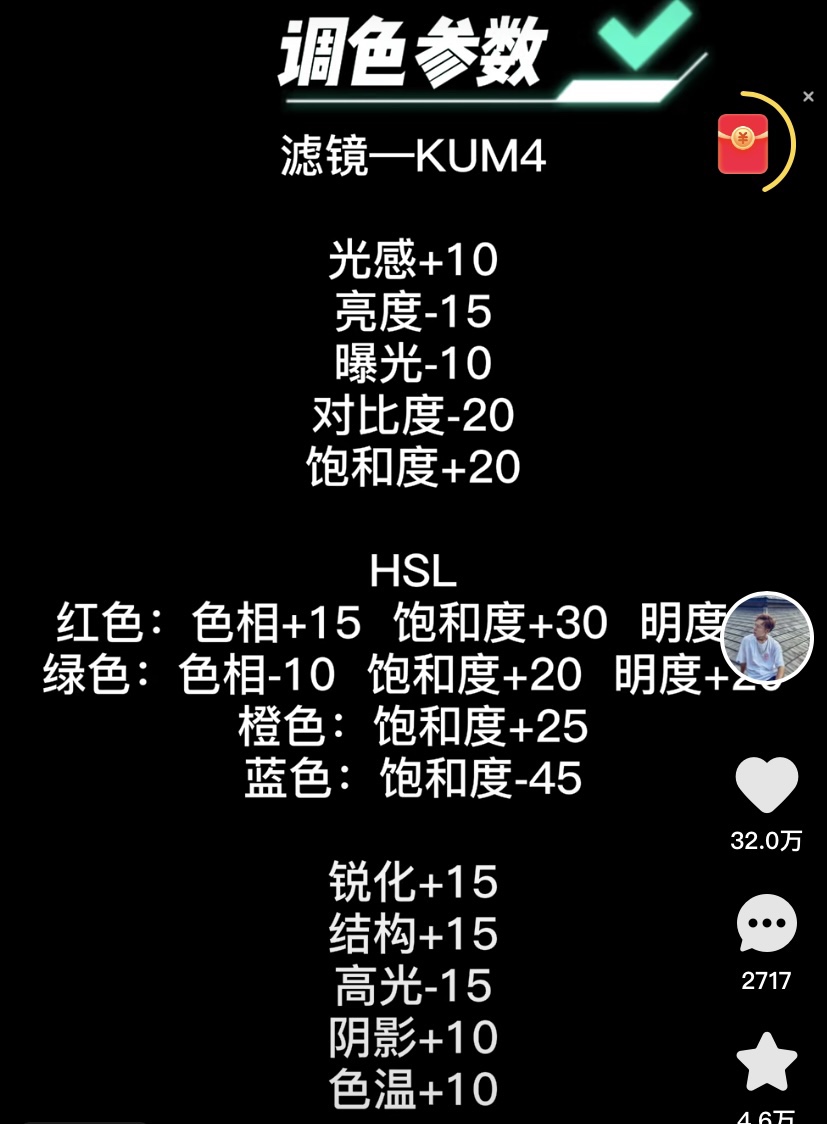Open the creator's profile avatar
The height and width of the screenshot is (1124, 827).
point(767,638)
